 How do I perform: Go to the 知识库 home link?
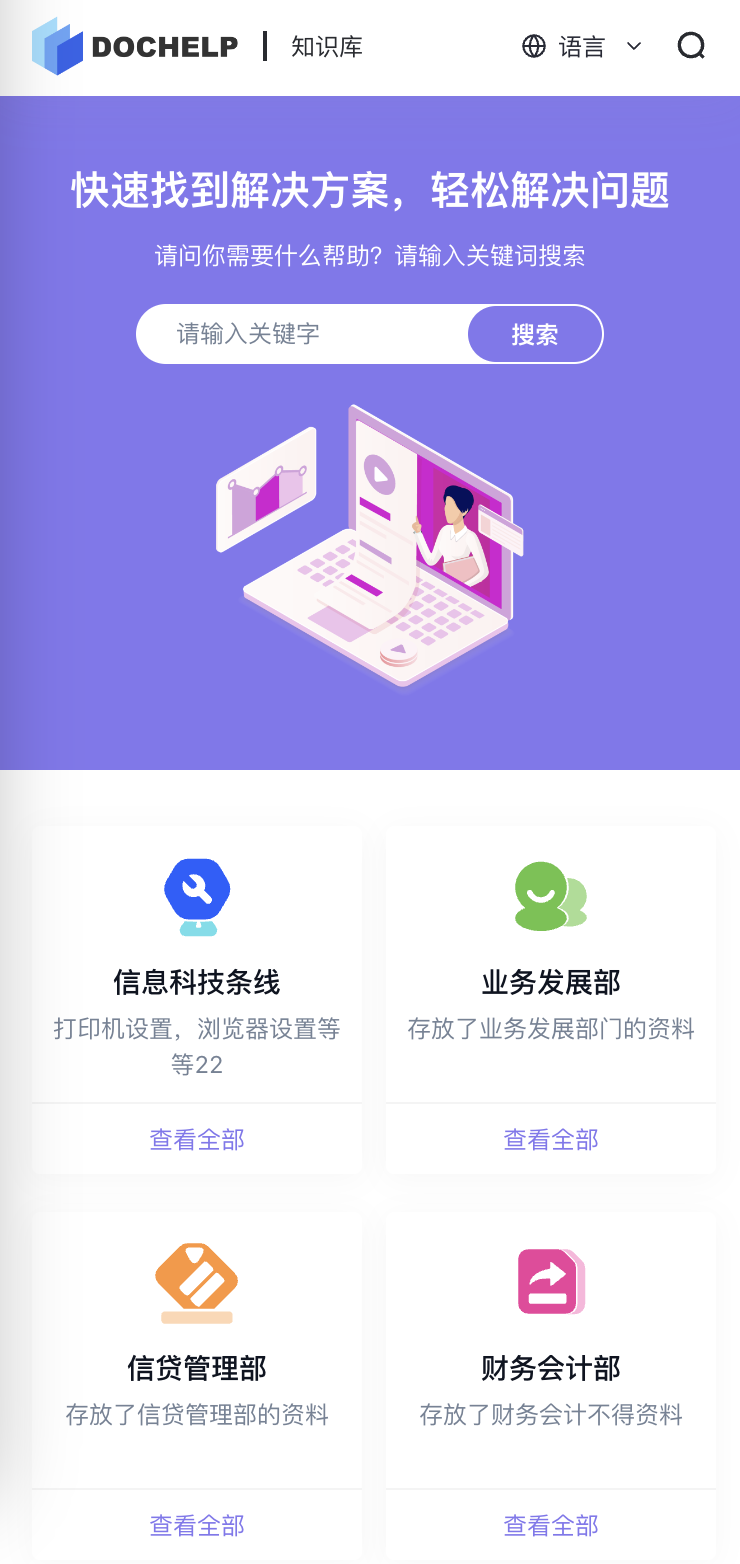point(327,47)
